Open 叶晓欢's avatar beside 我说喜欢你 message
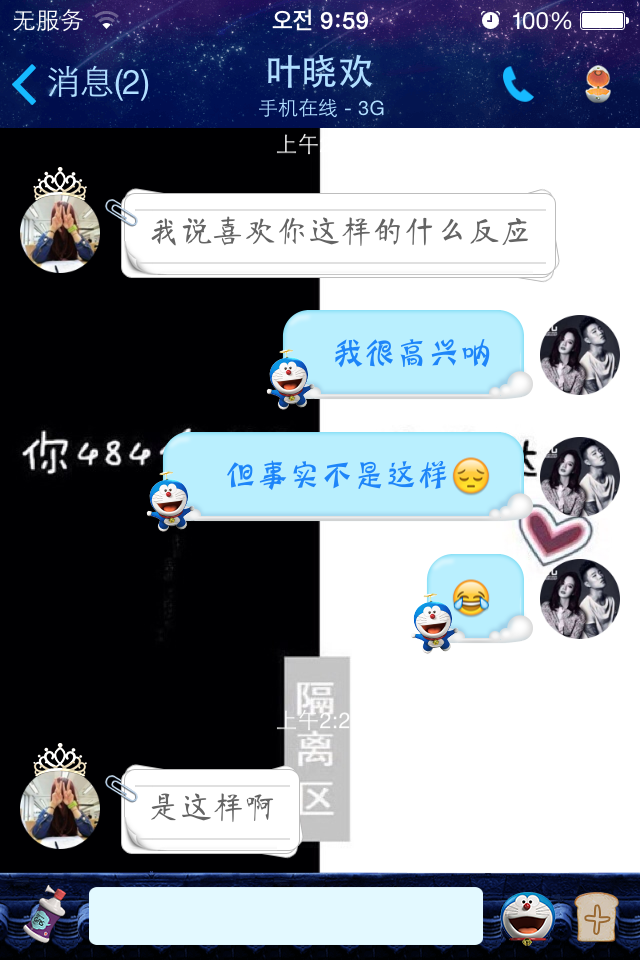This screenshot has width=640, height=960. (x=60, y=231)
